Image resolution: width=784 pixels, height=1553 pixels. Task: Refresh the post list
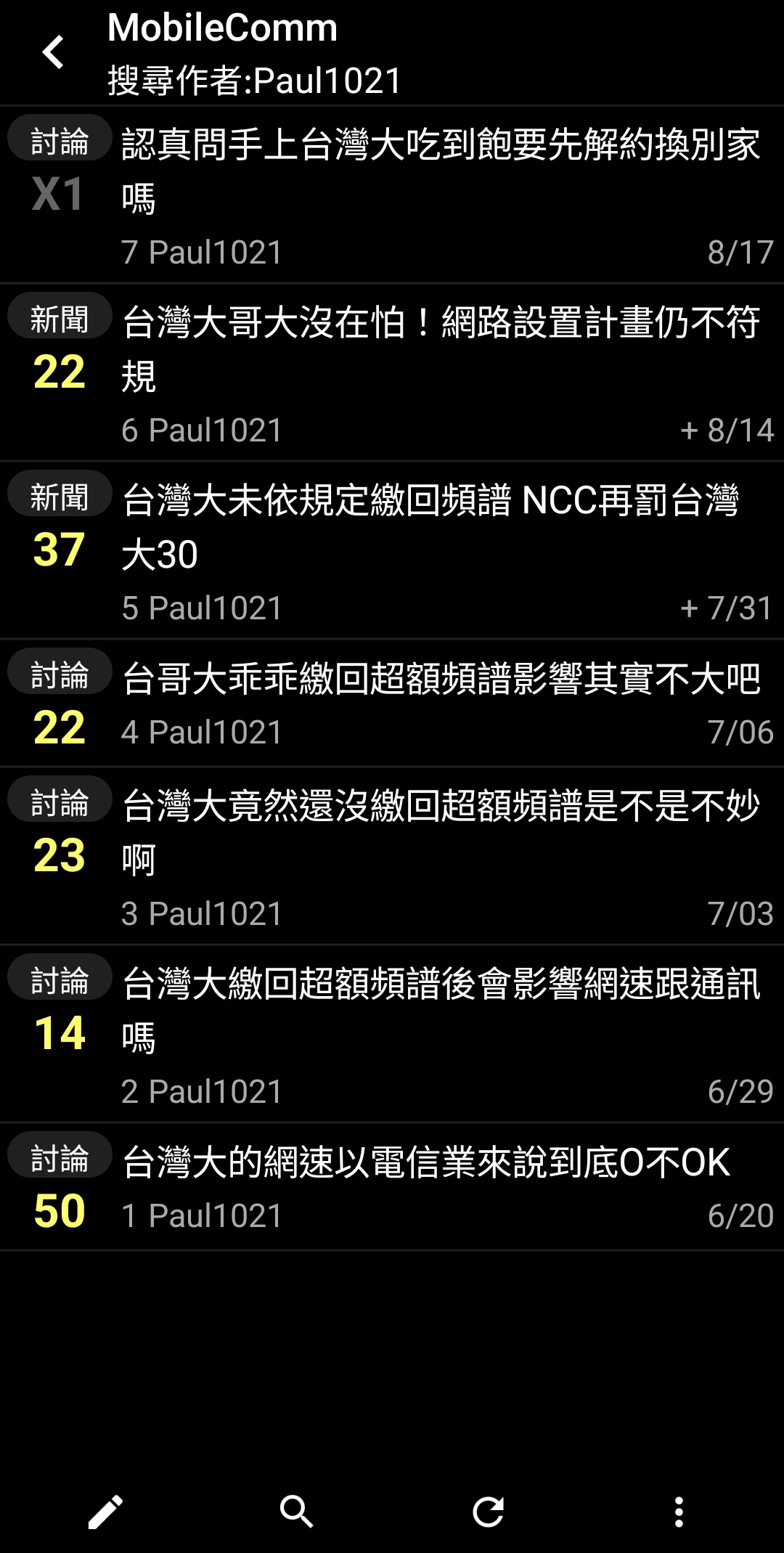coord(488,1512)
